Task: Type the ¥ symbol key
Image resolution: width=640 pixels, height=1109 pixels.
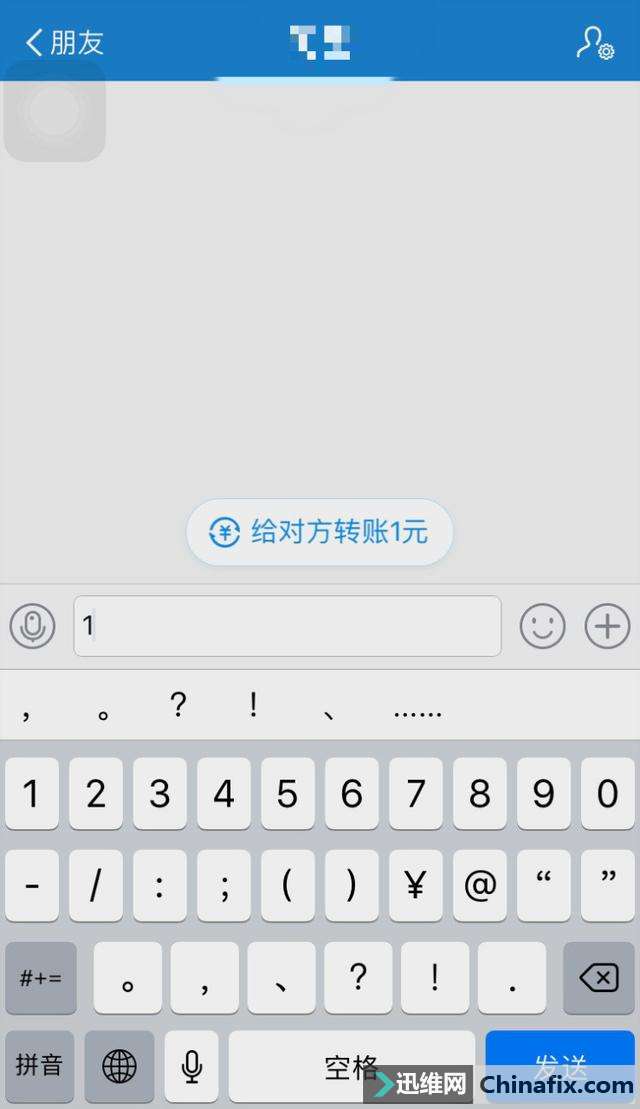Action: point(415,885)
